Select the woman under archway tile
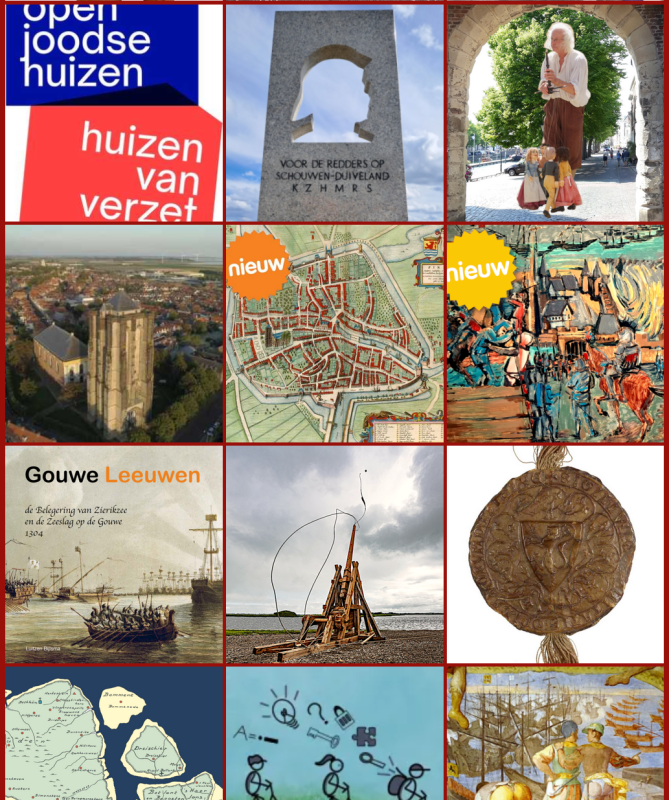Viewport: 669px width, 800px height. 555,112
